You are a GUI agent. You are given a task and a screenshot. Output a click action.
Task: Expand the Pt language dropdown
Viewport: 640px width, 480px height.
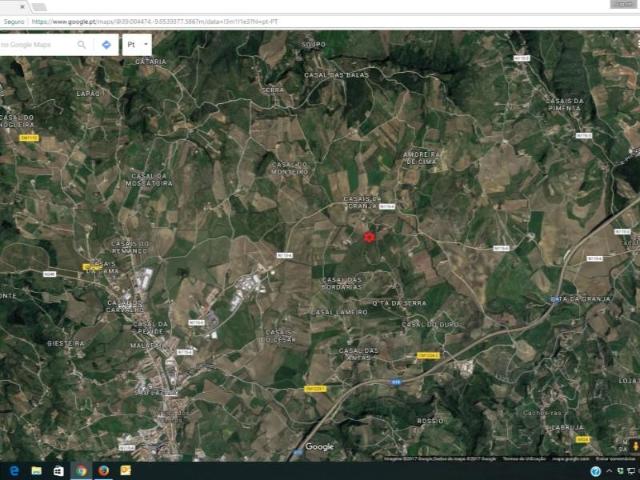tap(136, 45)
